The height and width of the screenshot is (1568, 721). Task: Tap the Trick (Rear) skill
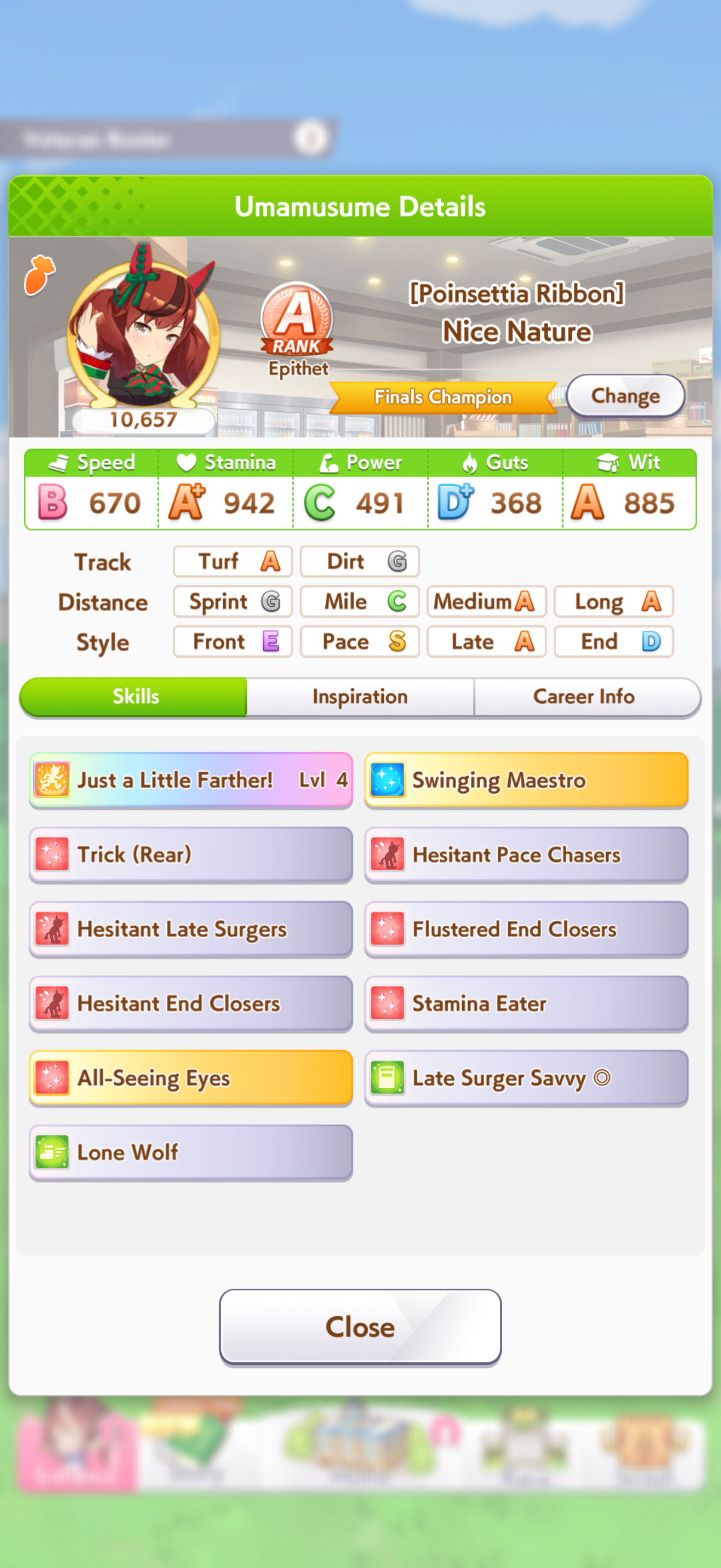[x=191, y=855]
